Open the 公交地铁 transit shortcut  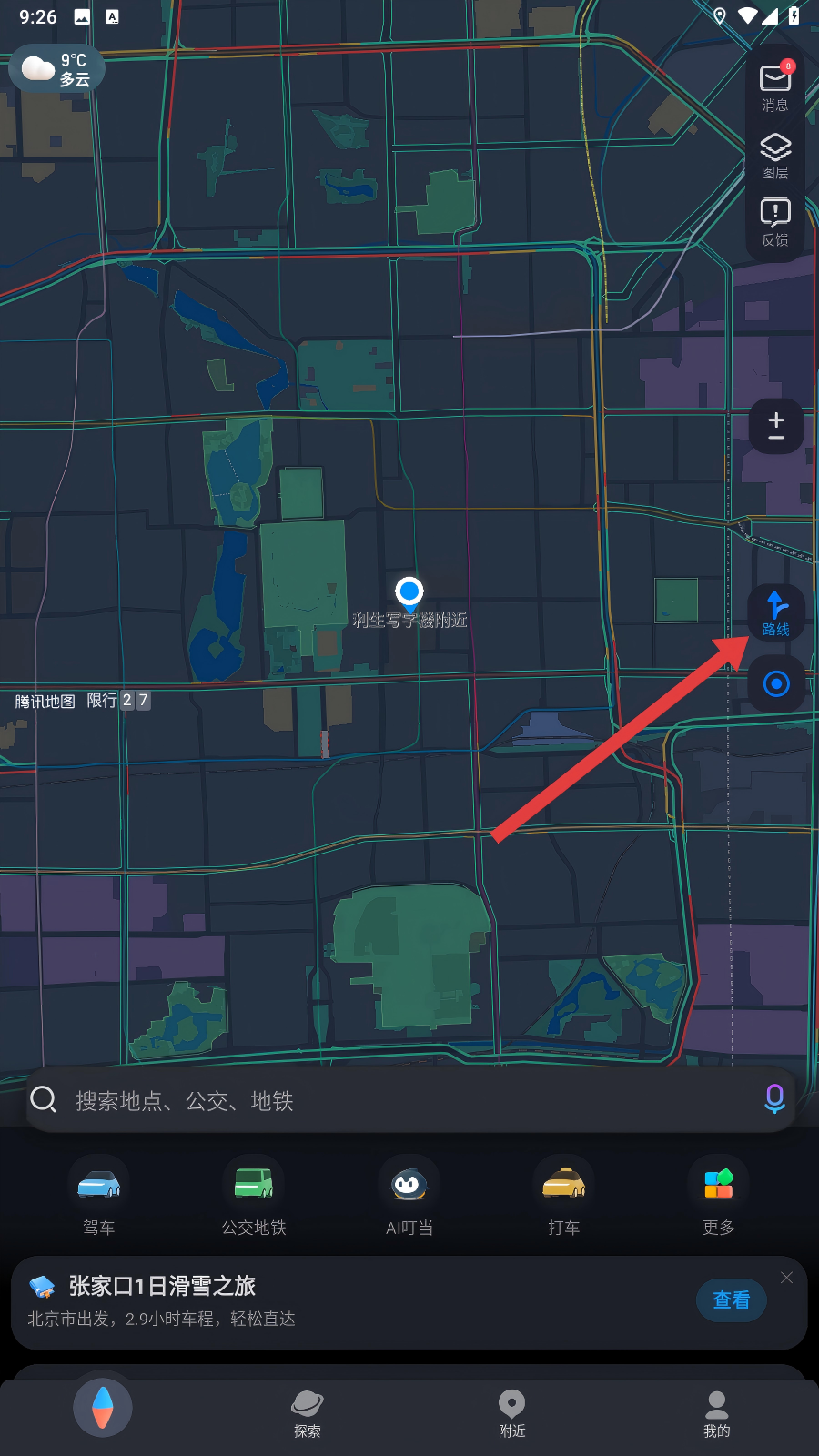pyautogui.click(x=254, y=1195)
